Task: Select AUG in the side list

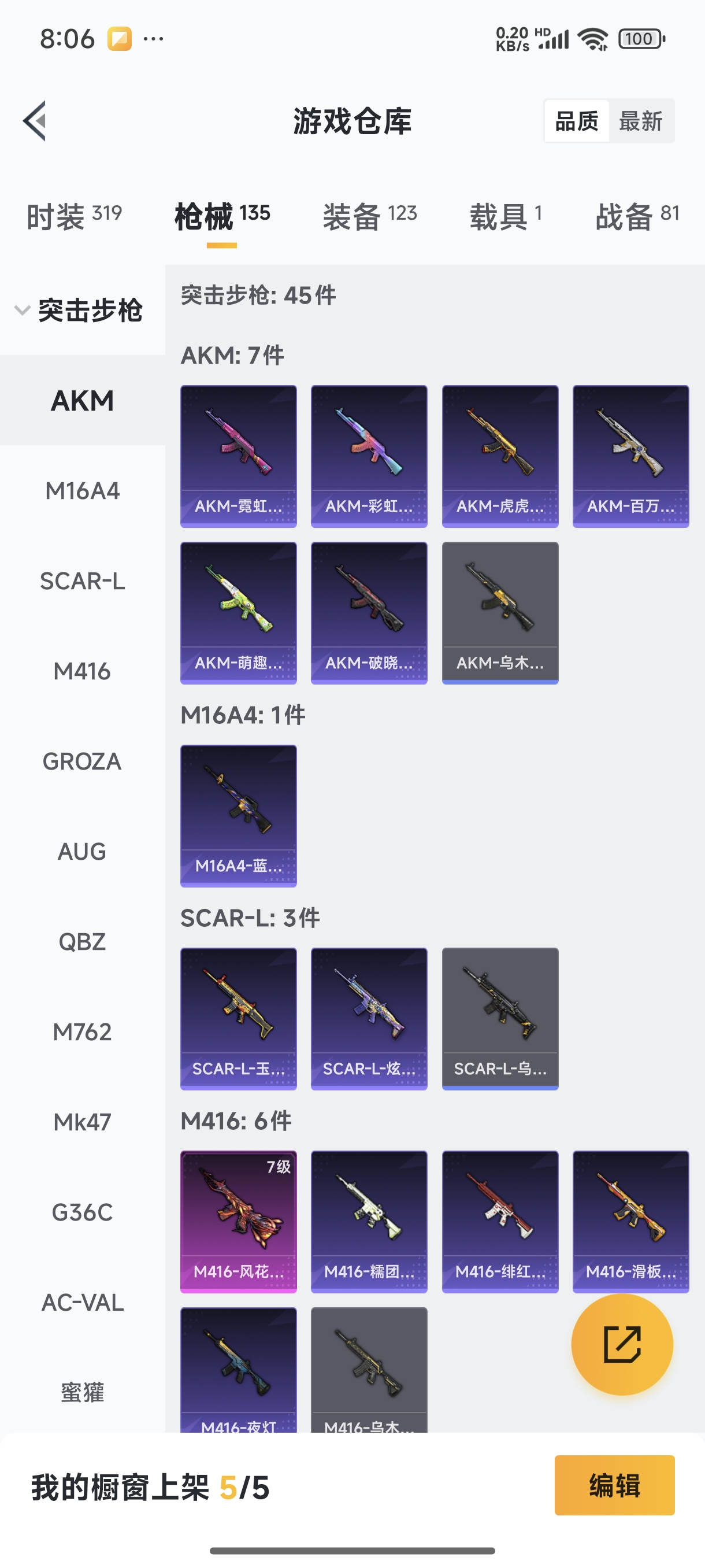Action: [x=83, y=852]
